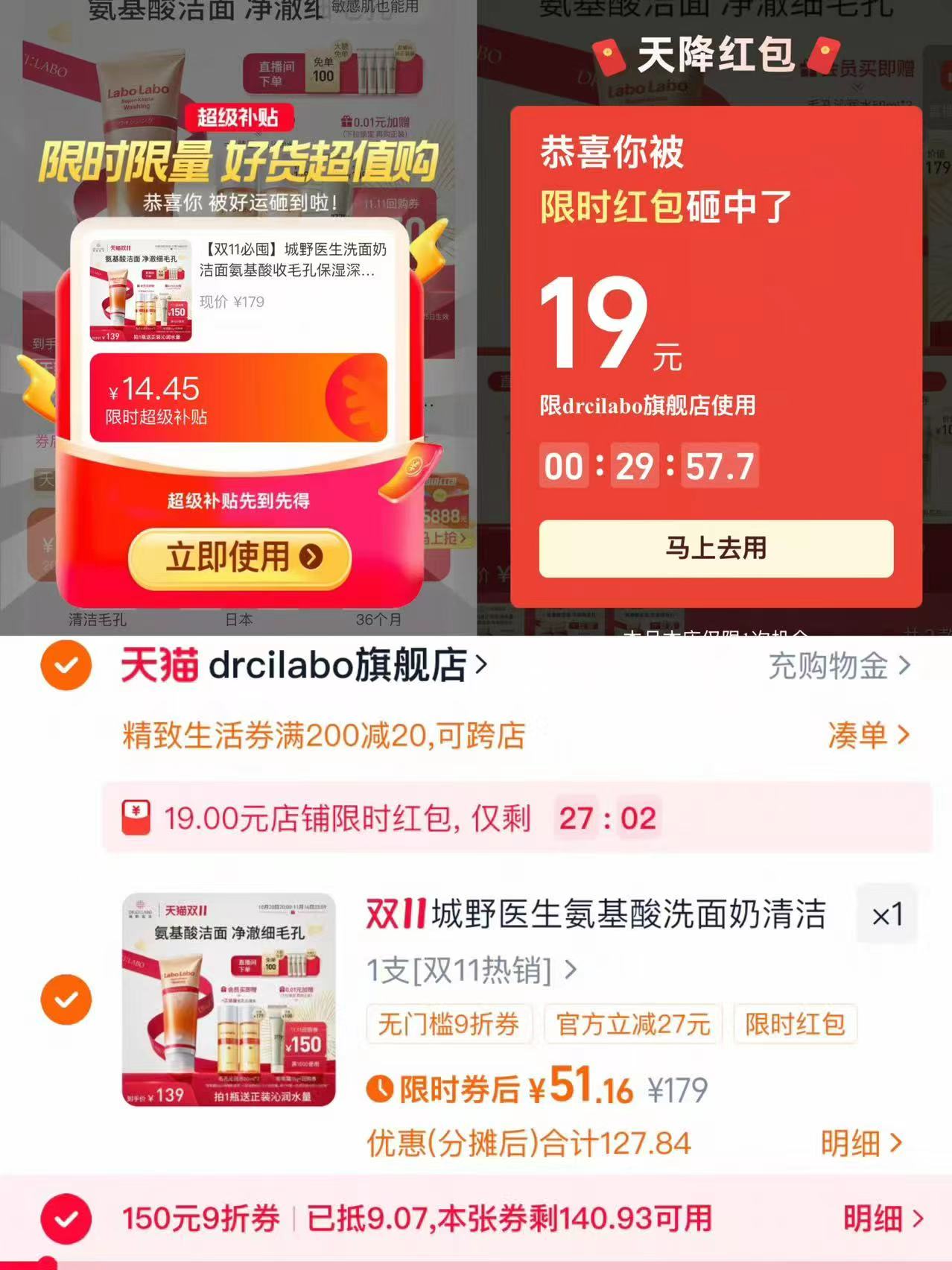Select the 无门槛9折券 coupon tag
The width and height of the screenshot is (952, 1270).
pos(448,1024)
